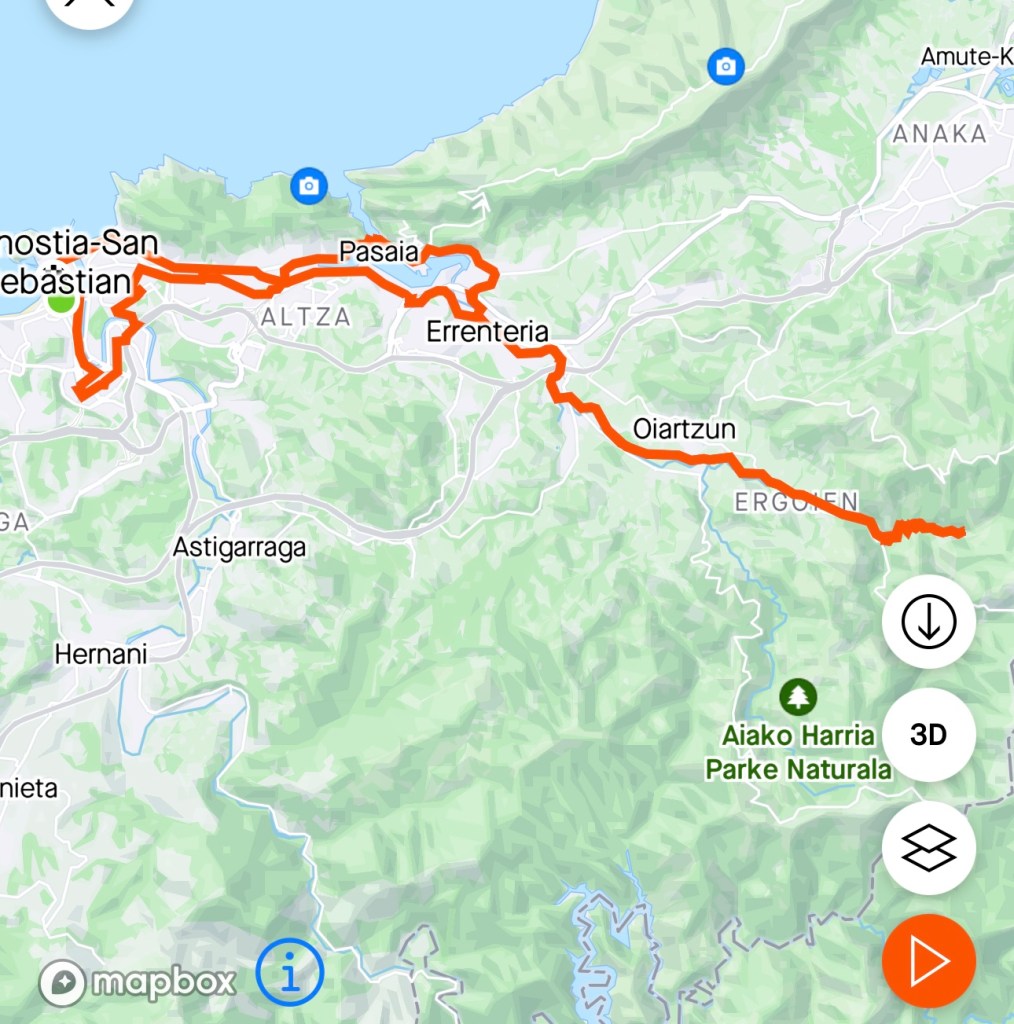Close the map view
Viewport: 1014px width, 1024px height.
coord(90,8)
